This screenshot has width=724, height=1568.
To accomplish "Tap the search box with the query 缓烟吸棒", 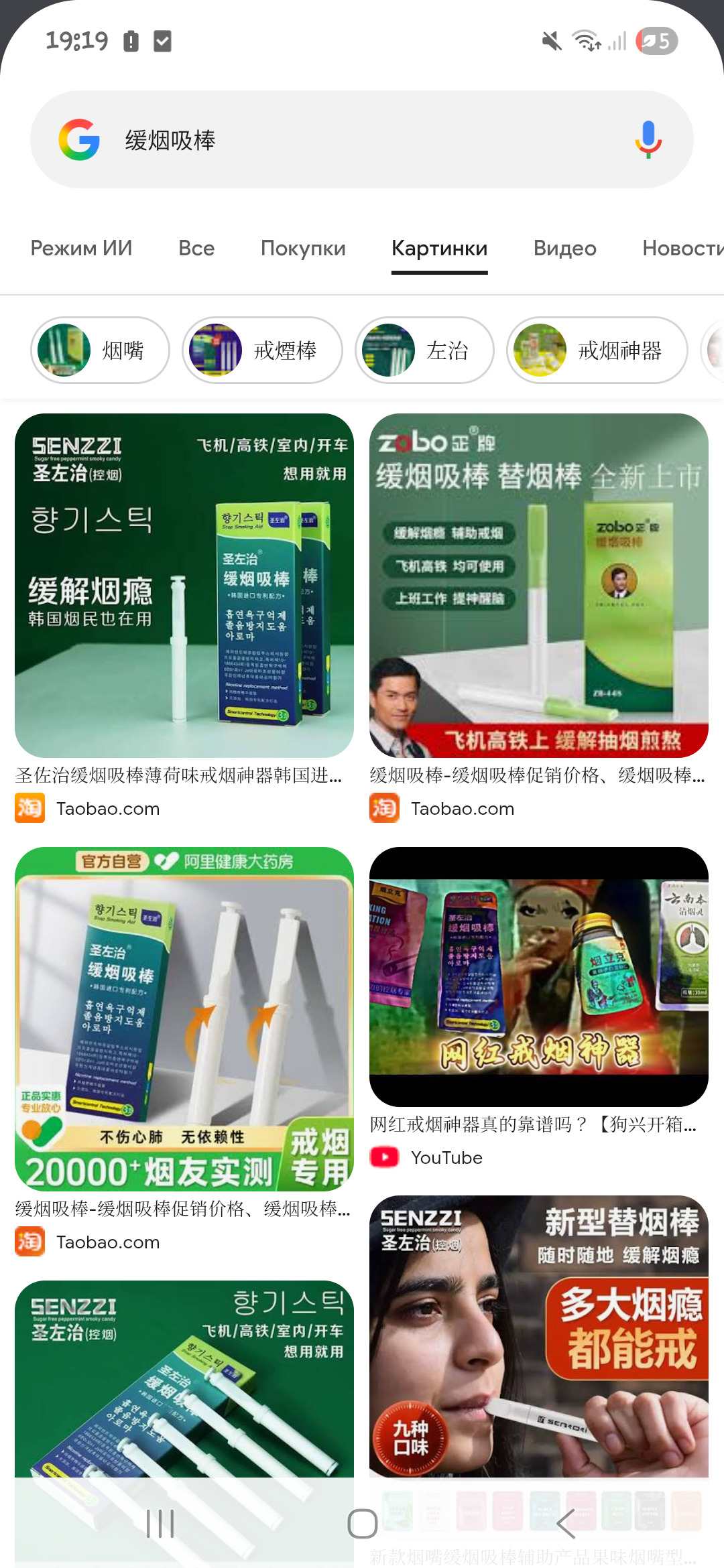I will pyautogui.click(x=362, y=140).
